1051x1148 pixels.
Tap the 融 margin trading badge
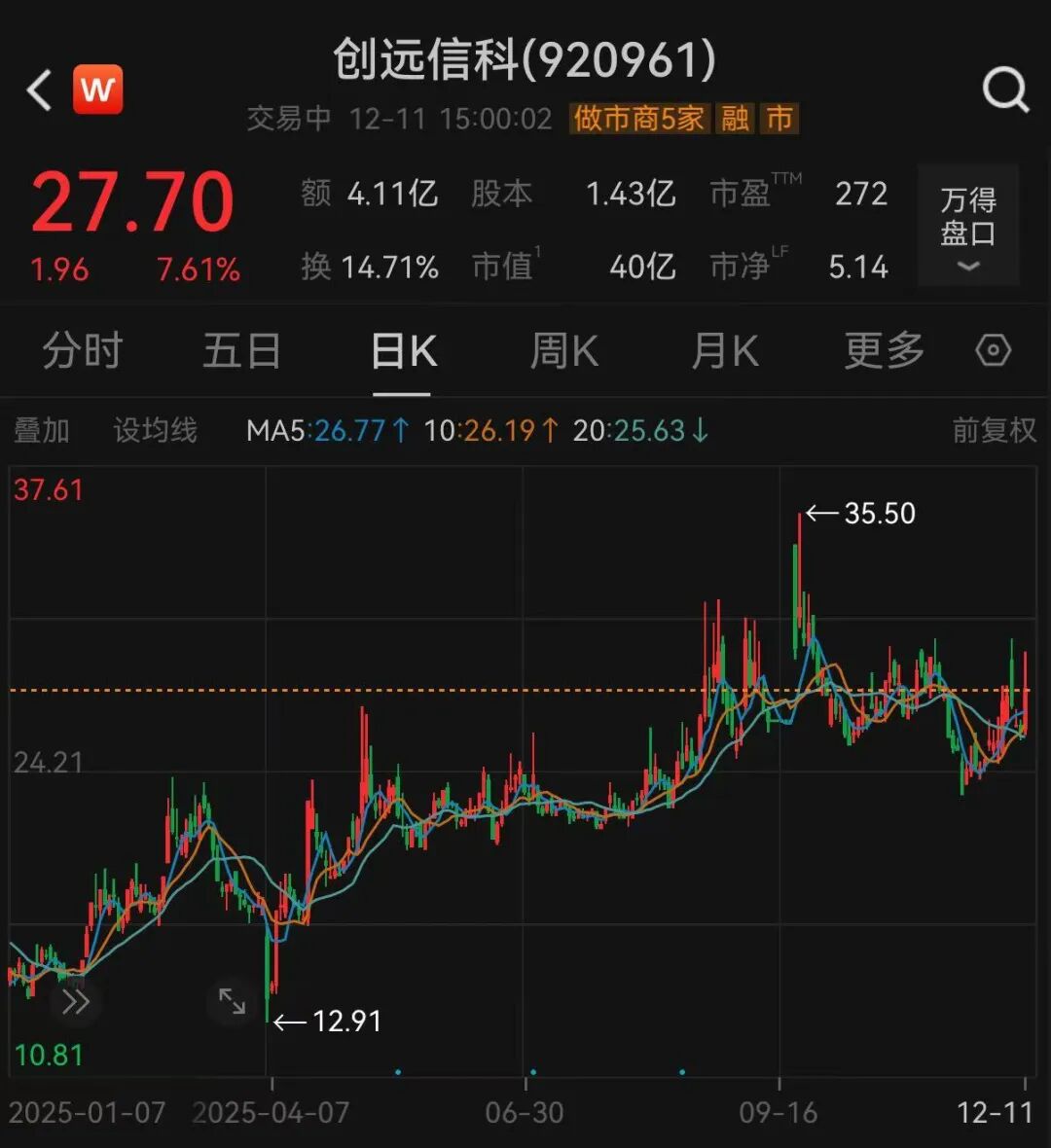click(x=737, y=119)
